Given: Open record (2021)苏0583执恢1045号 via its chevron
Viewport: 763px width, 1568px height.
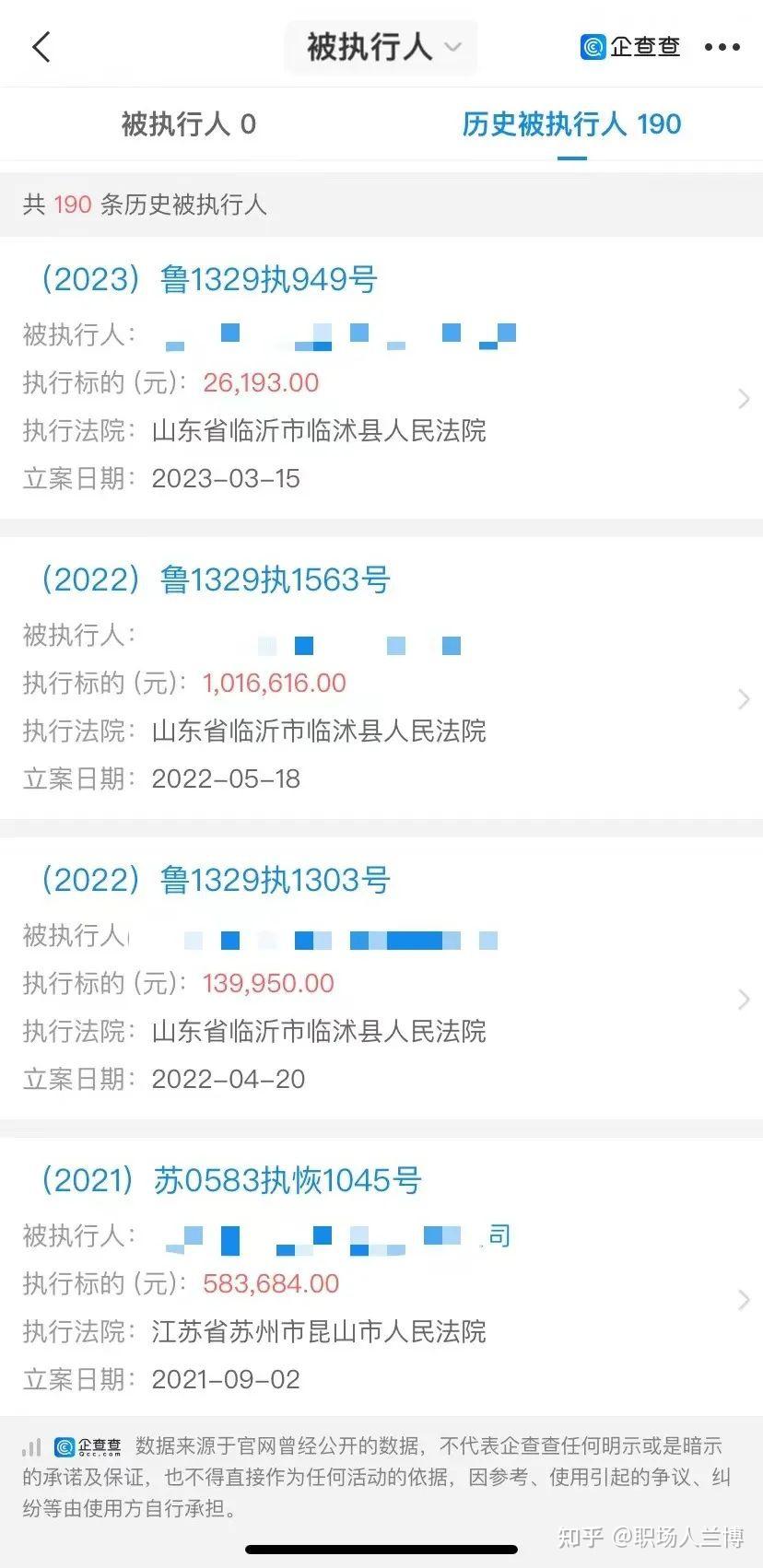Looking at the screenshot, I should click(745, 1300).
